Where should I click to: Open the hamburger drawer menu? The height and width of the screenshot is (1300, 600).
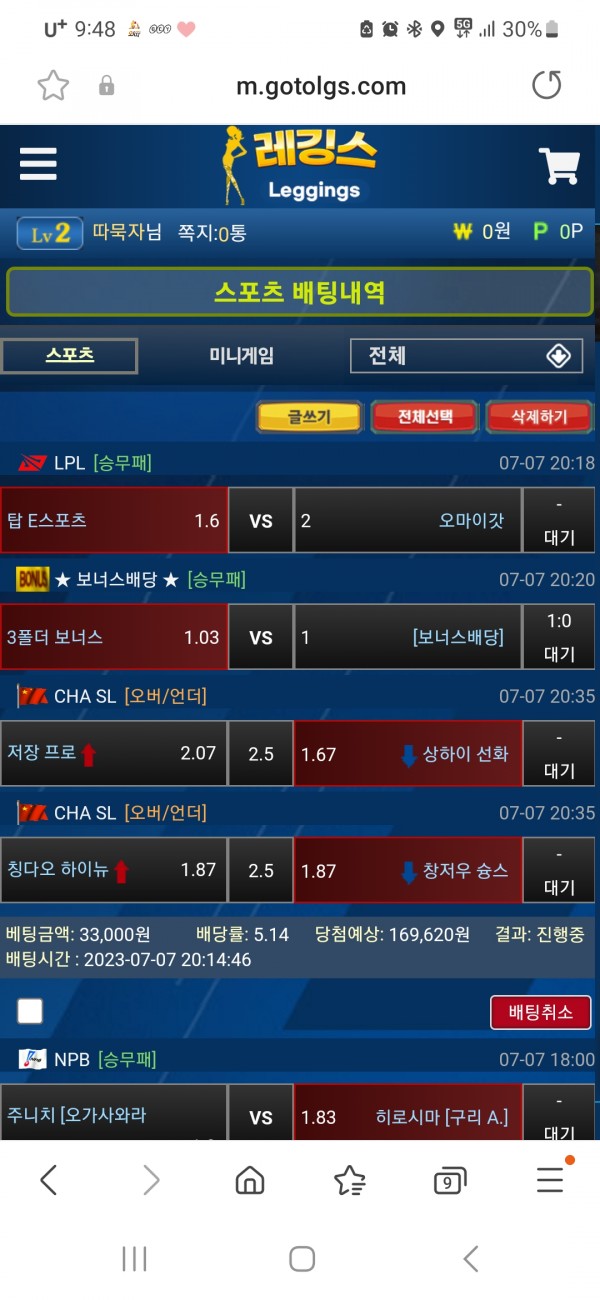point(38,164)
